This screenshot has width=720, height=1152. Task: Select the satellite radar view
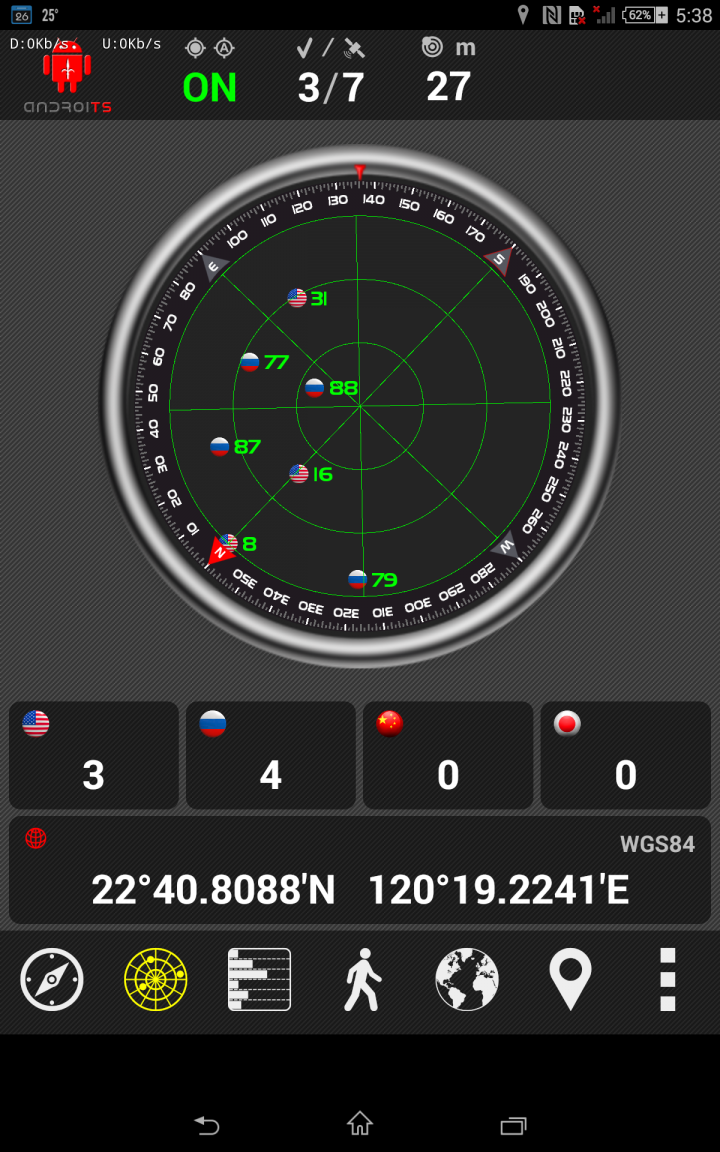156,979
